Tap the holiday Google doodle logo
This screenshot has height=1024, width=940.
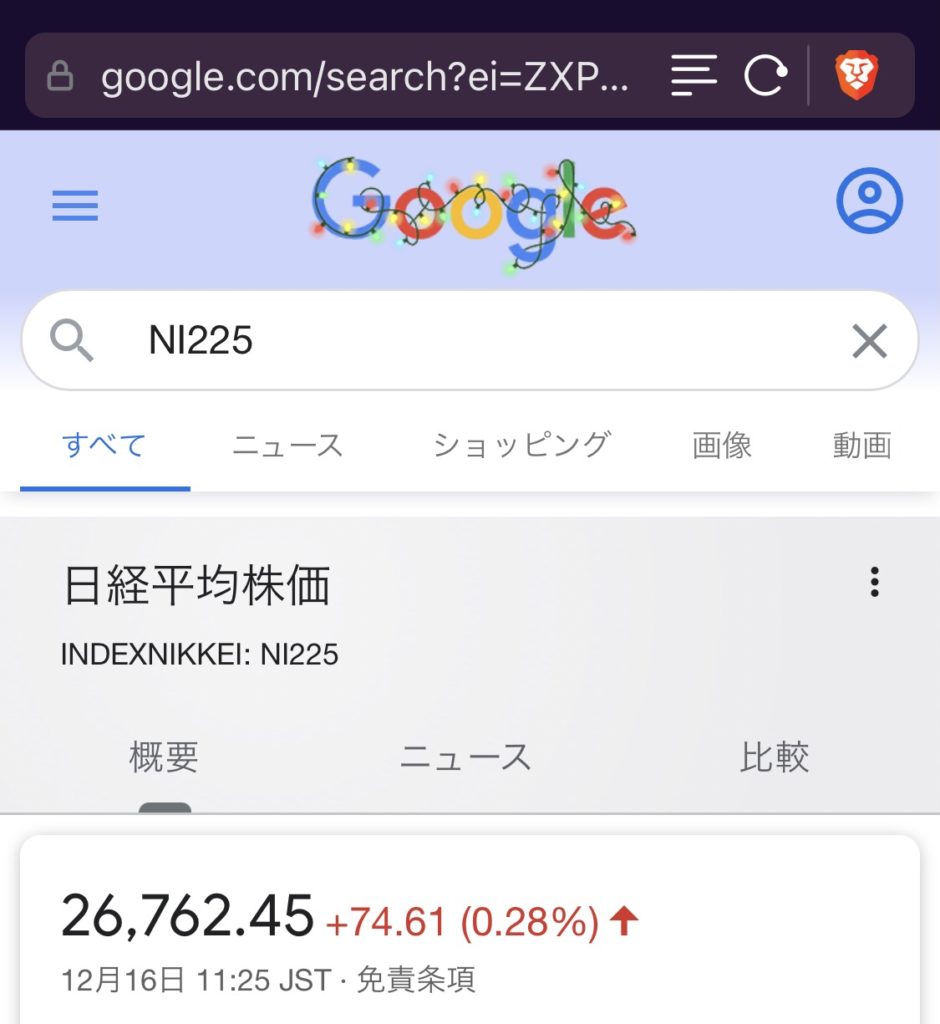pos(472,210)
